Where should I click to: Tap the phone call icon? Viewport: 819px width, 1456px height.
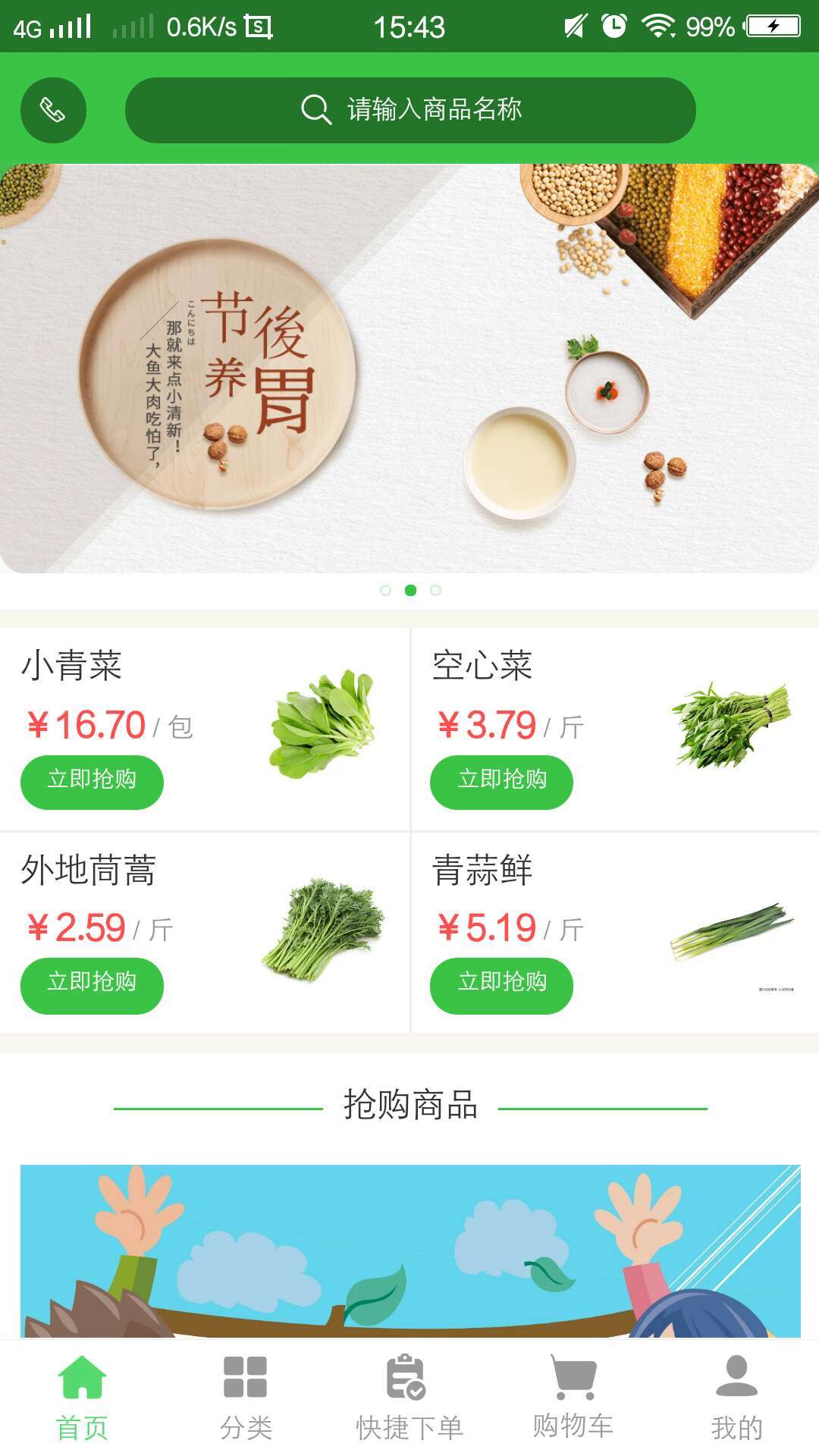tap(53, 111)
